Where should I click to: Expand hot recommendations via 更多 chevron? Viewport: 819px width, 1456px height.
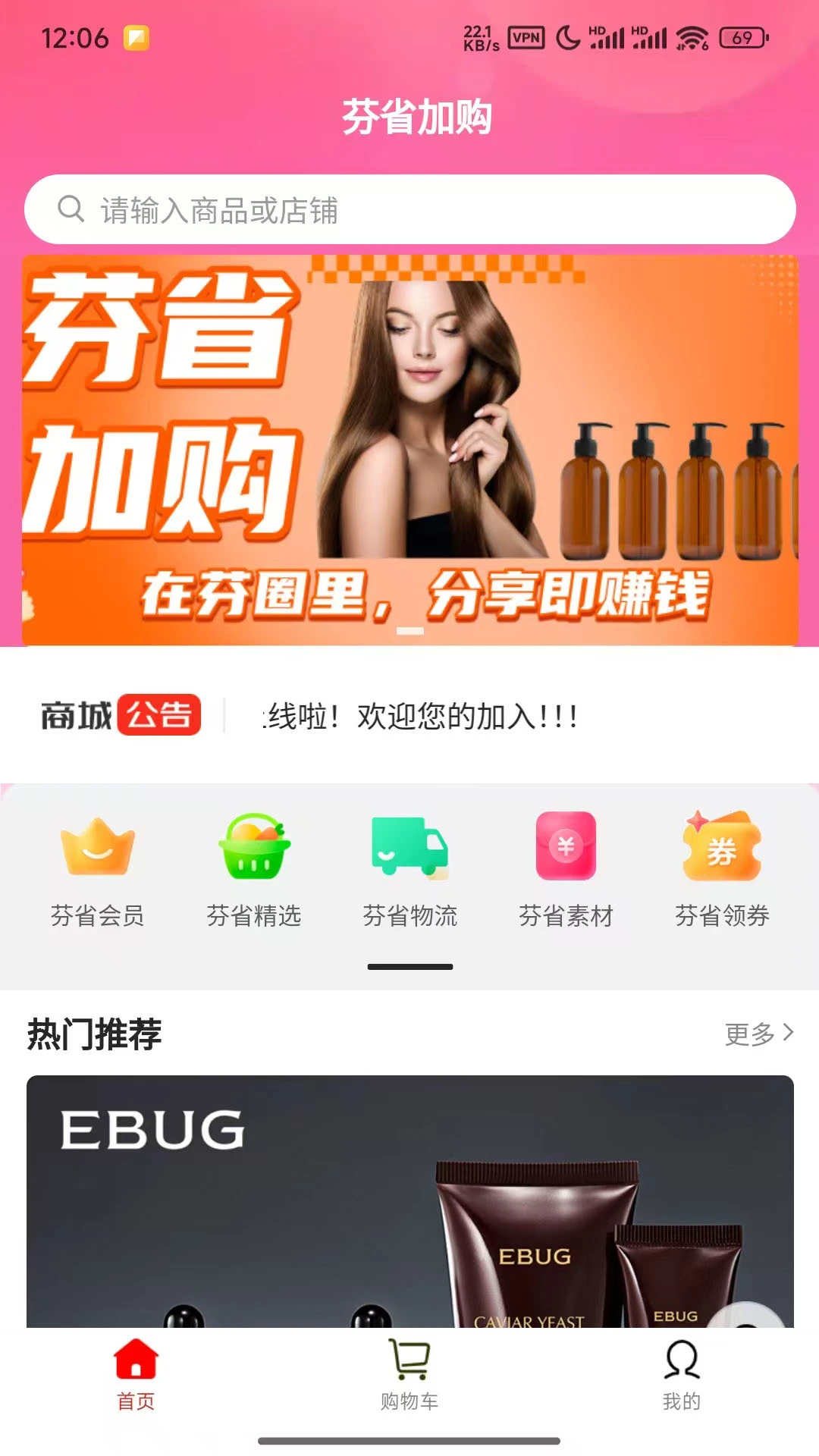786,1031
